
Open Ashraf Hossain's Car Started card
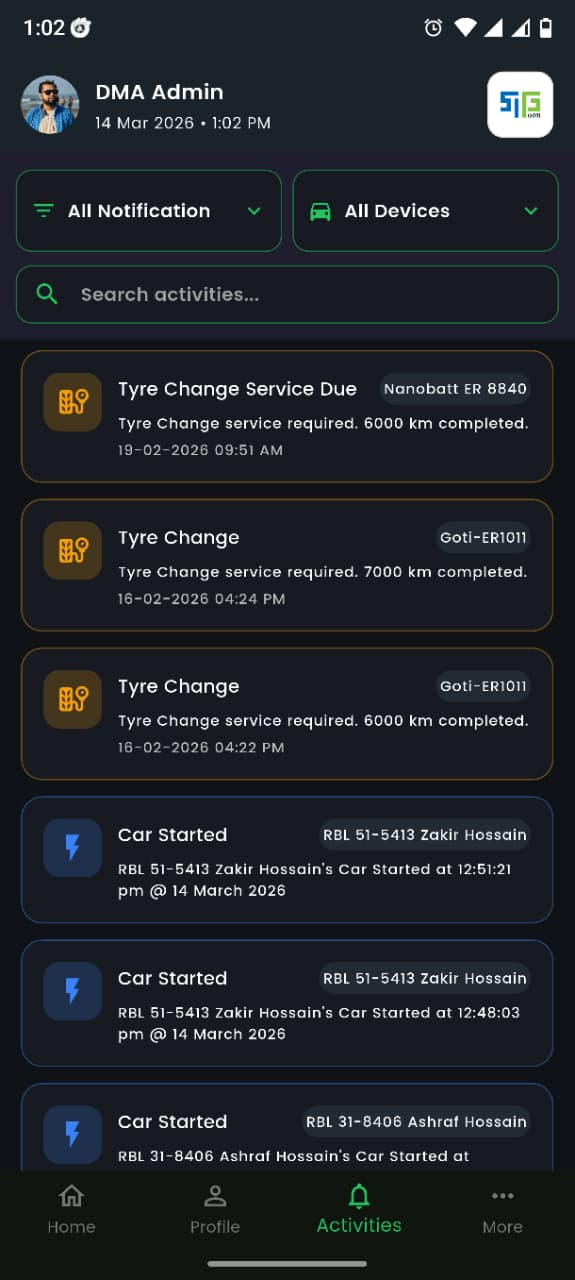click(287, 1127)
